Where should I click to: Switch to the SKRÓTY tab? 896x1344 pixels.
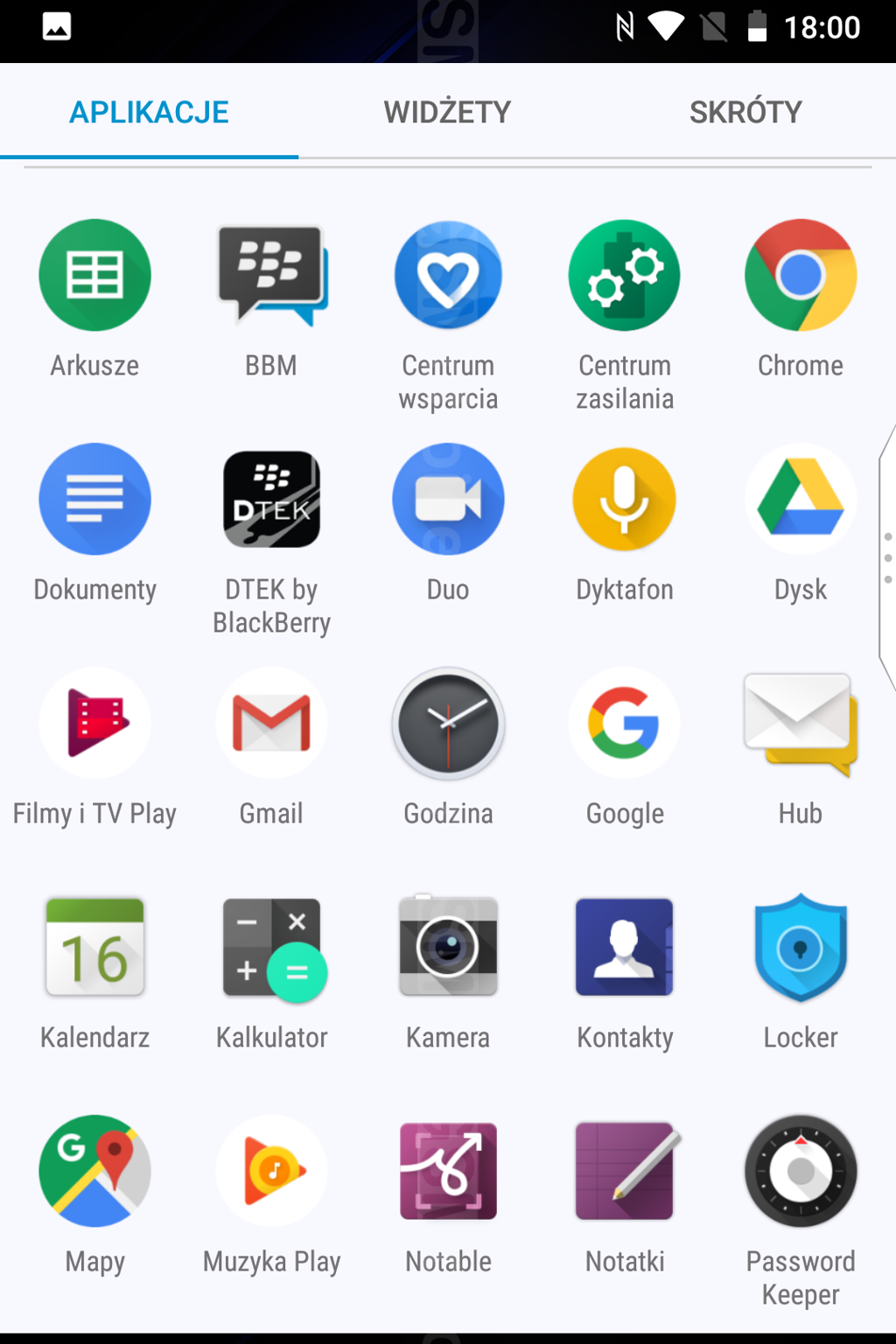point(745,112)
